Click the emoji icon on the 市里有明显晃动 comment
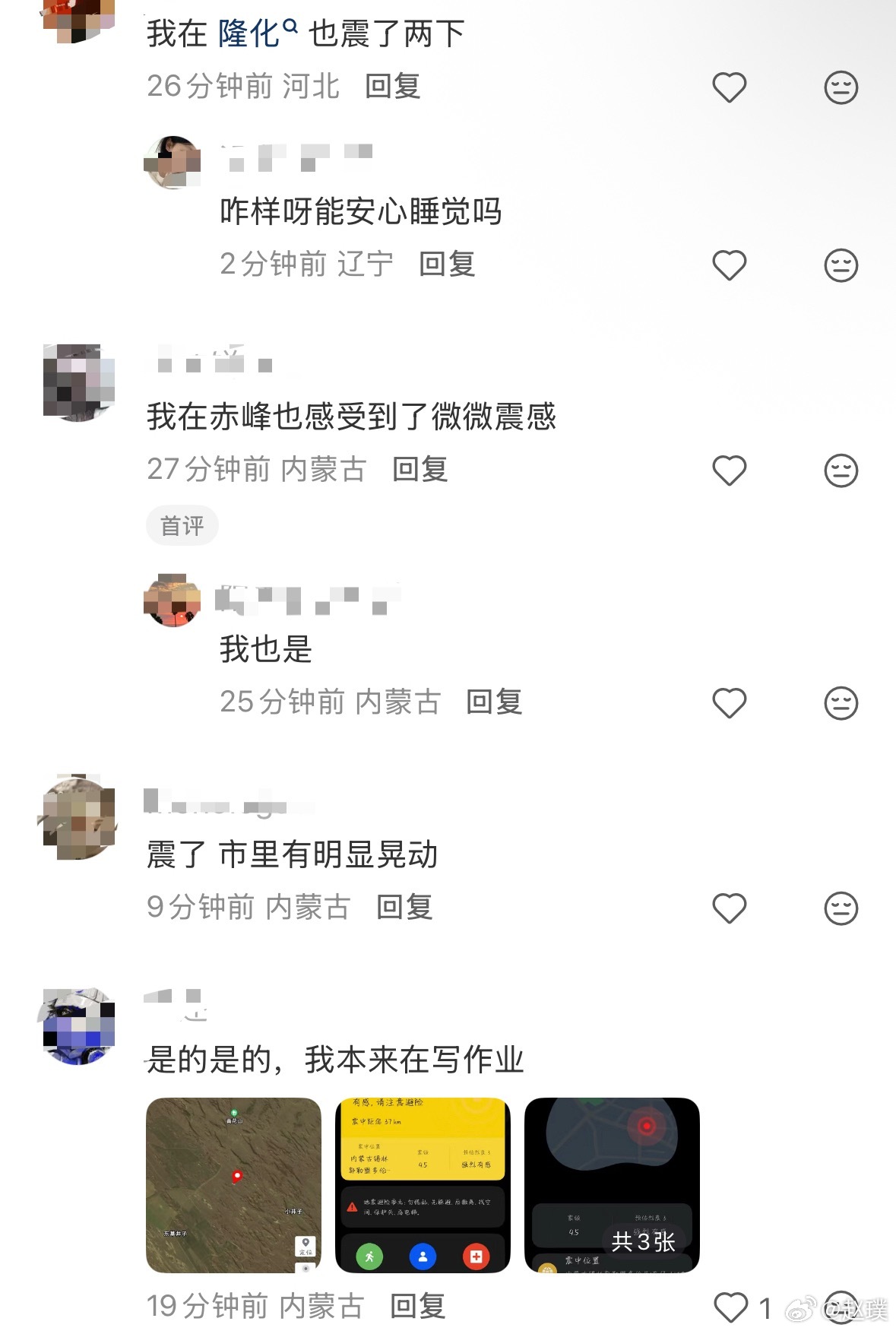Image resolution: width=896 pixels, height=1331 pixels. pyautogui.click(x=839, y=910)
